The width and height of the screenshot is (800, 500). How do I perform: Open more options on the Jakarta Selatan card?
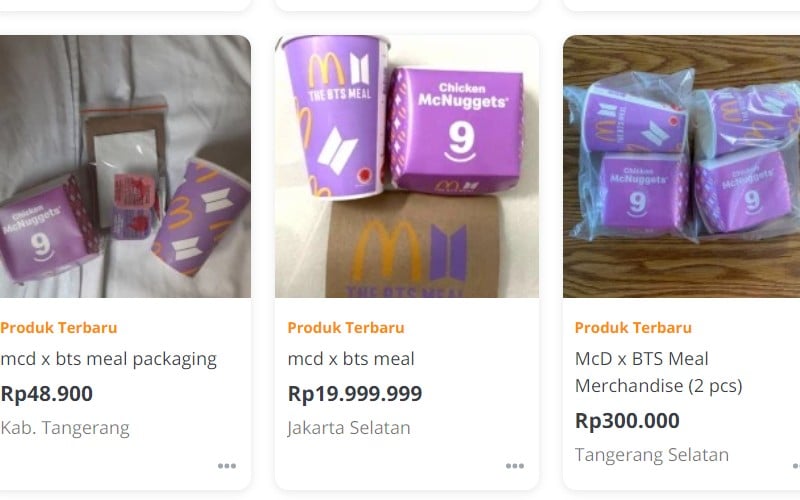(x=514, y=466)
